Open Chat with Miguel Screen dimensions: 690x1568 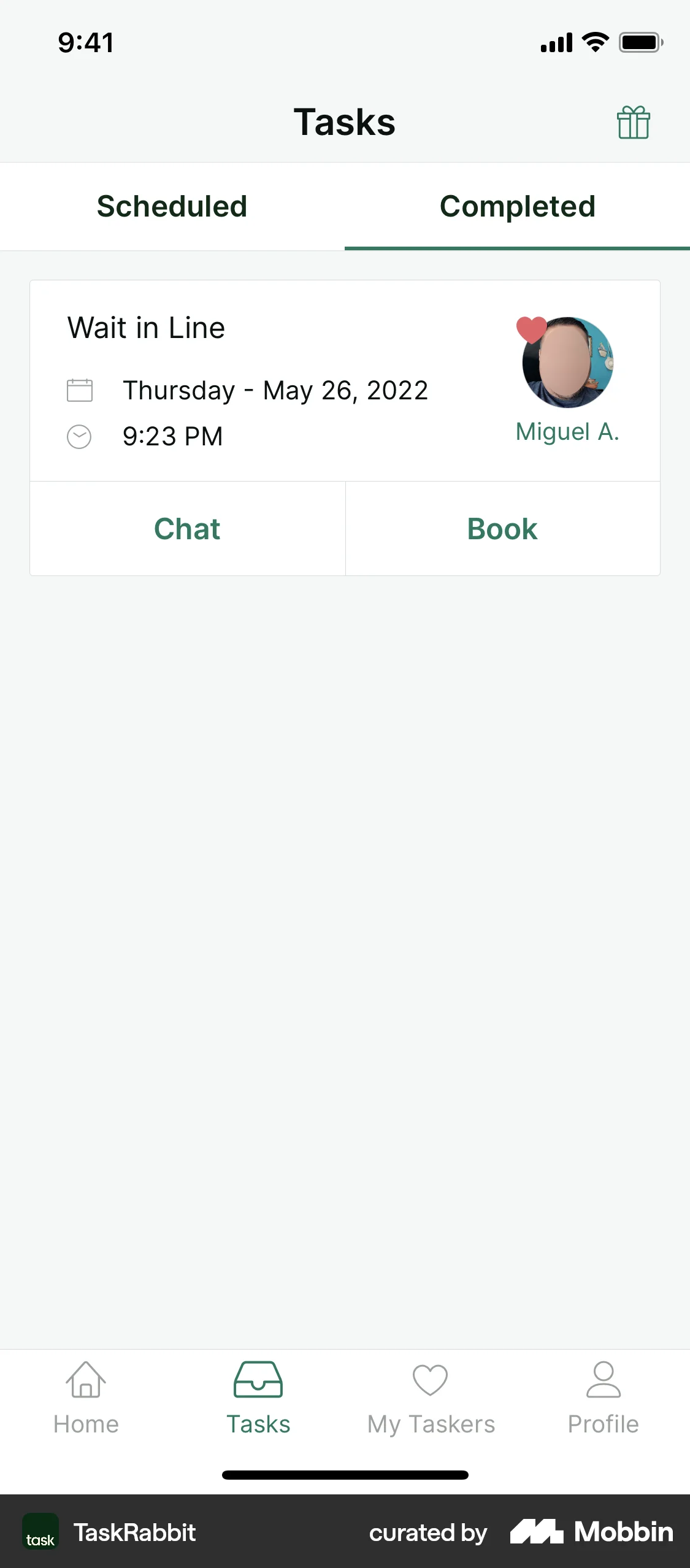[188, 528]
